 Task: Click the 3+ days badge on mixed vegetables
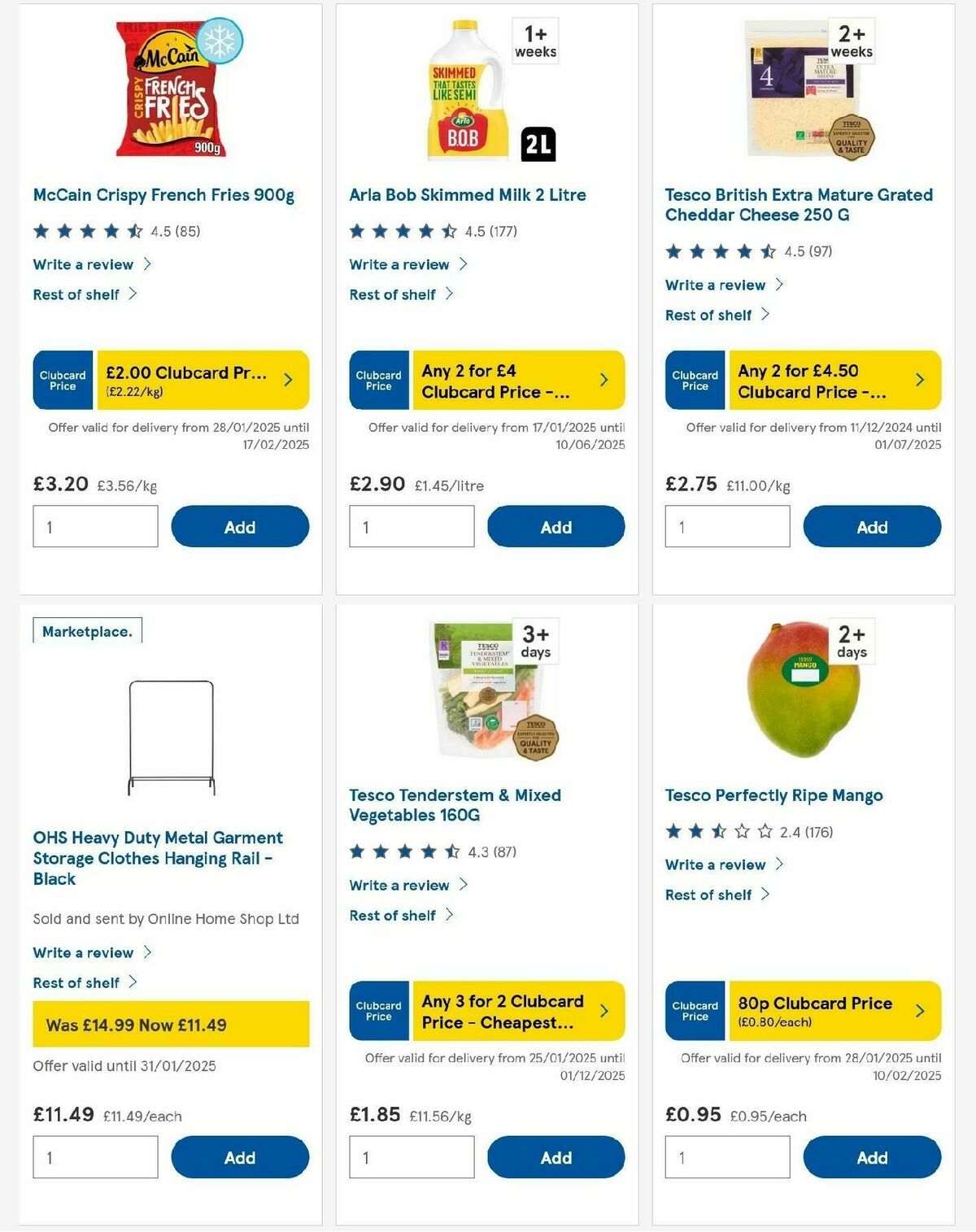(x=534, y=640)
